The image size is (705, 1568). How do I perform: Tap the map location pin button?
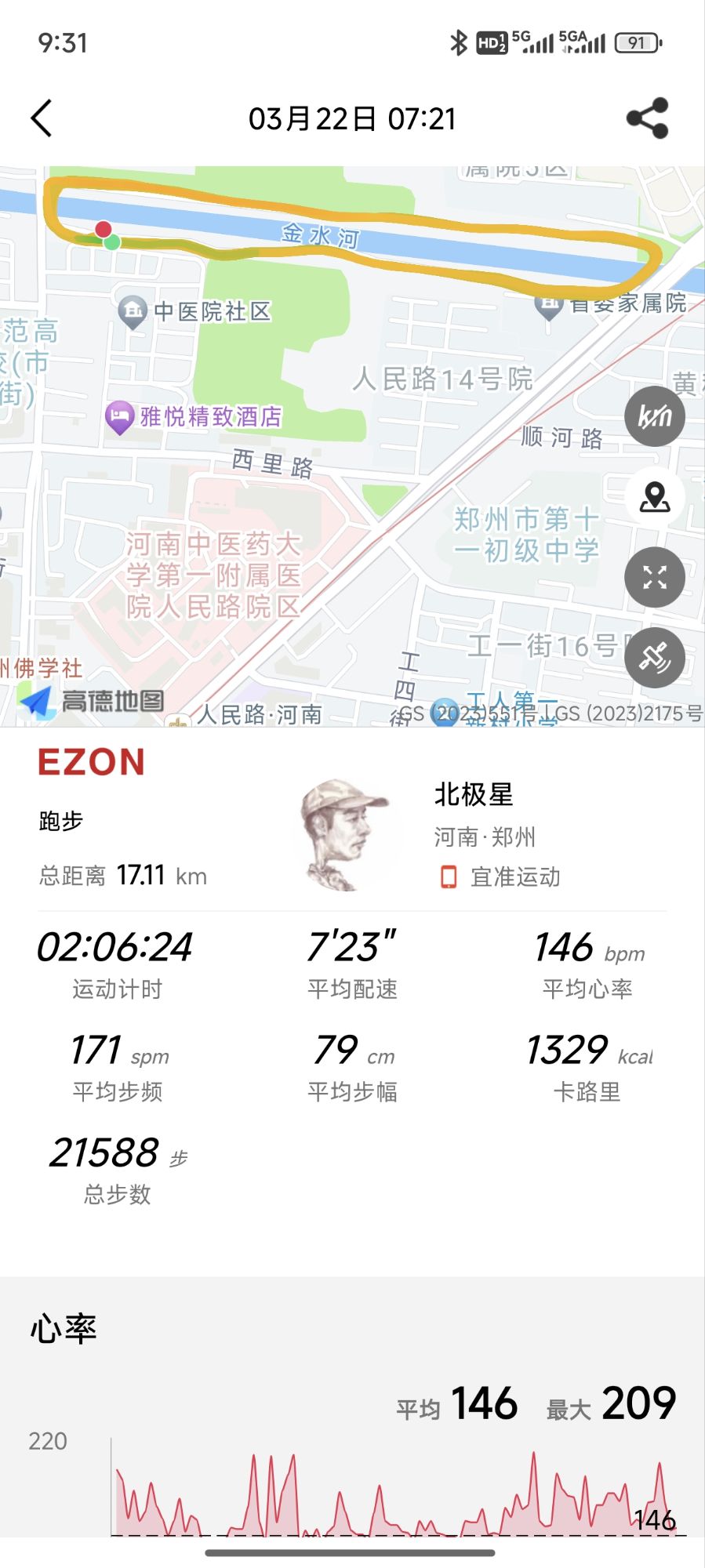pyautogui.click(x=654, y=497)
